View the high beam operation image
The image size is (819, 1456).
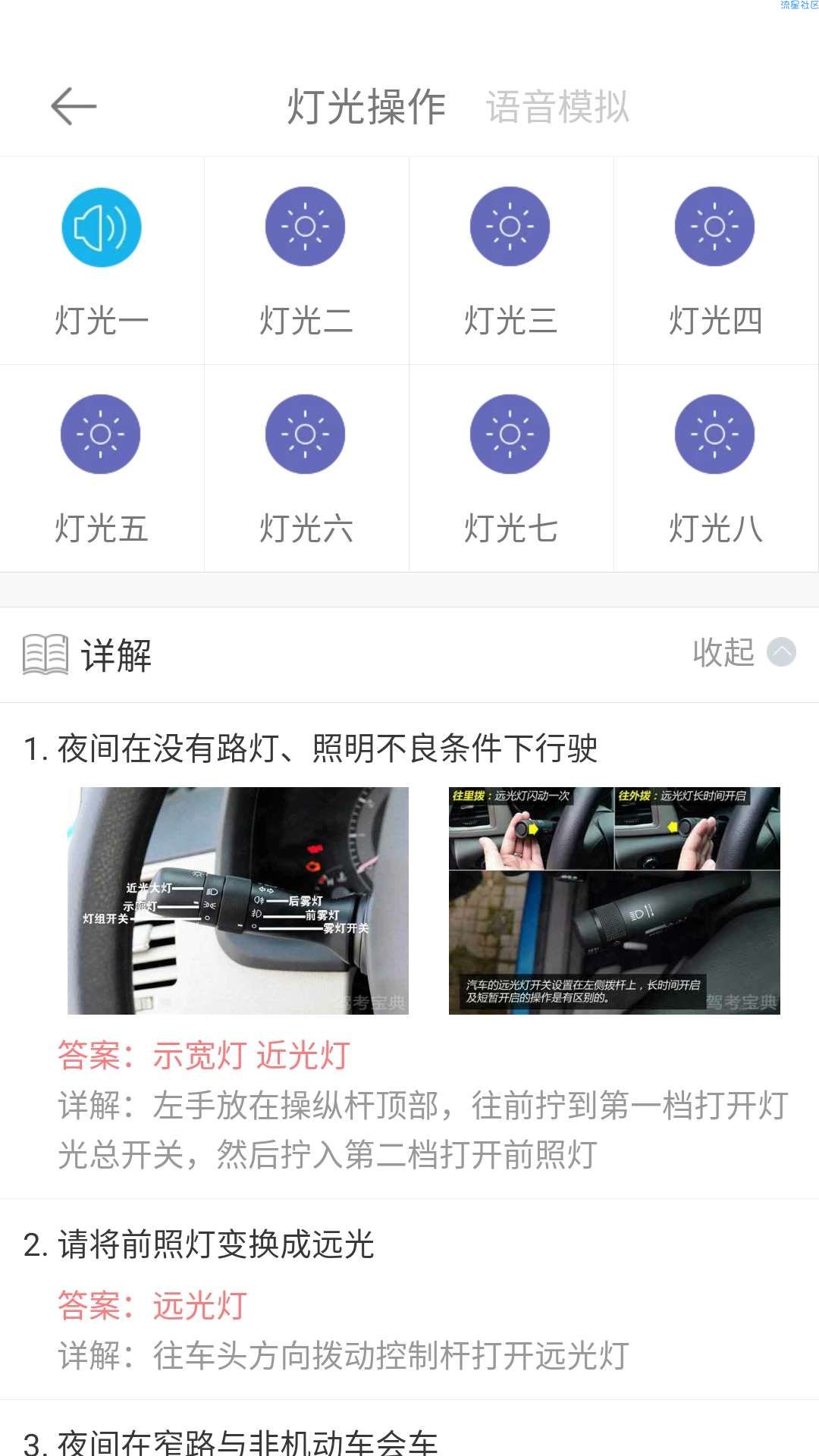coord(614,900)
